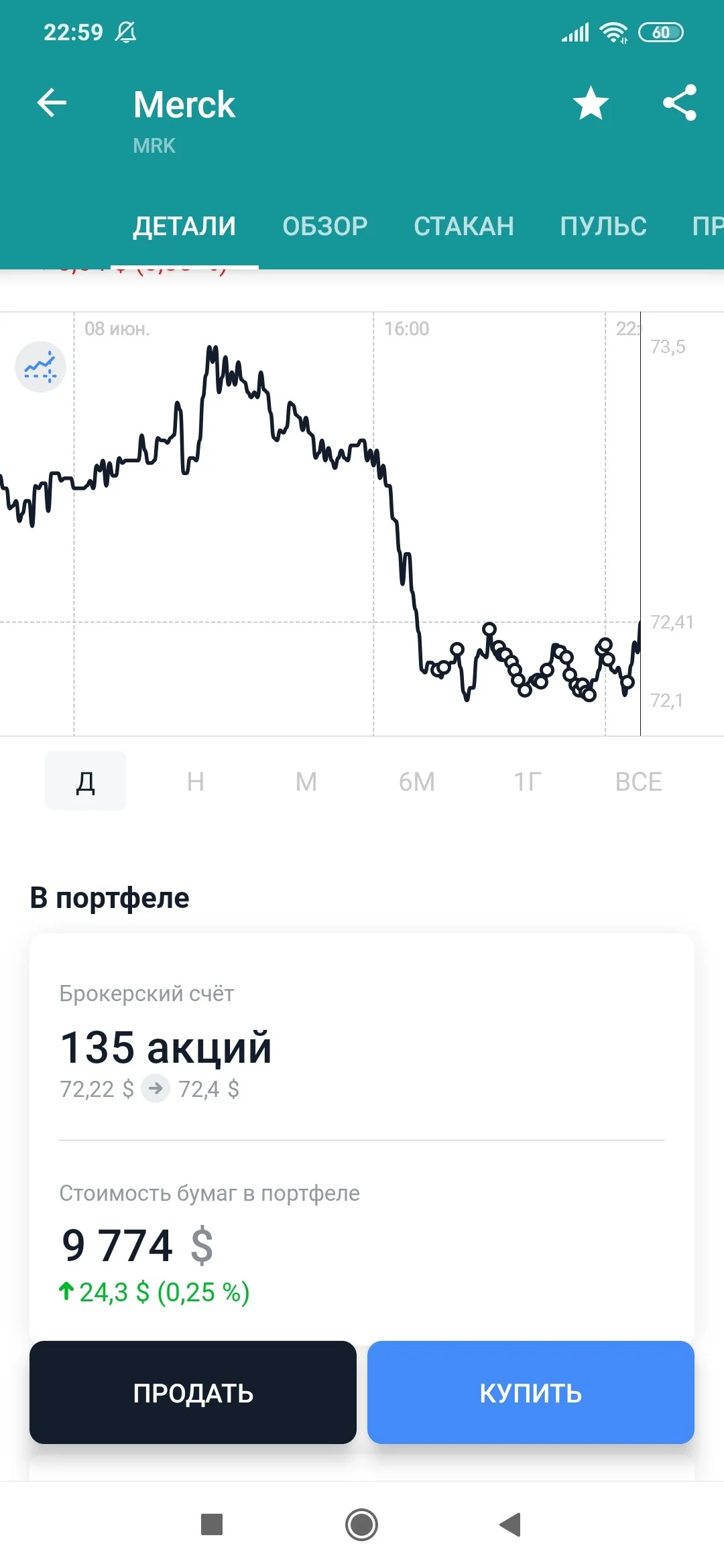724x1568 pixels.
Task: Tap КУПИТЬ to buy Merck shares
Action: point(531,1392)
